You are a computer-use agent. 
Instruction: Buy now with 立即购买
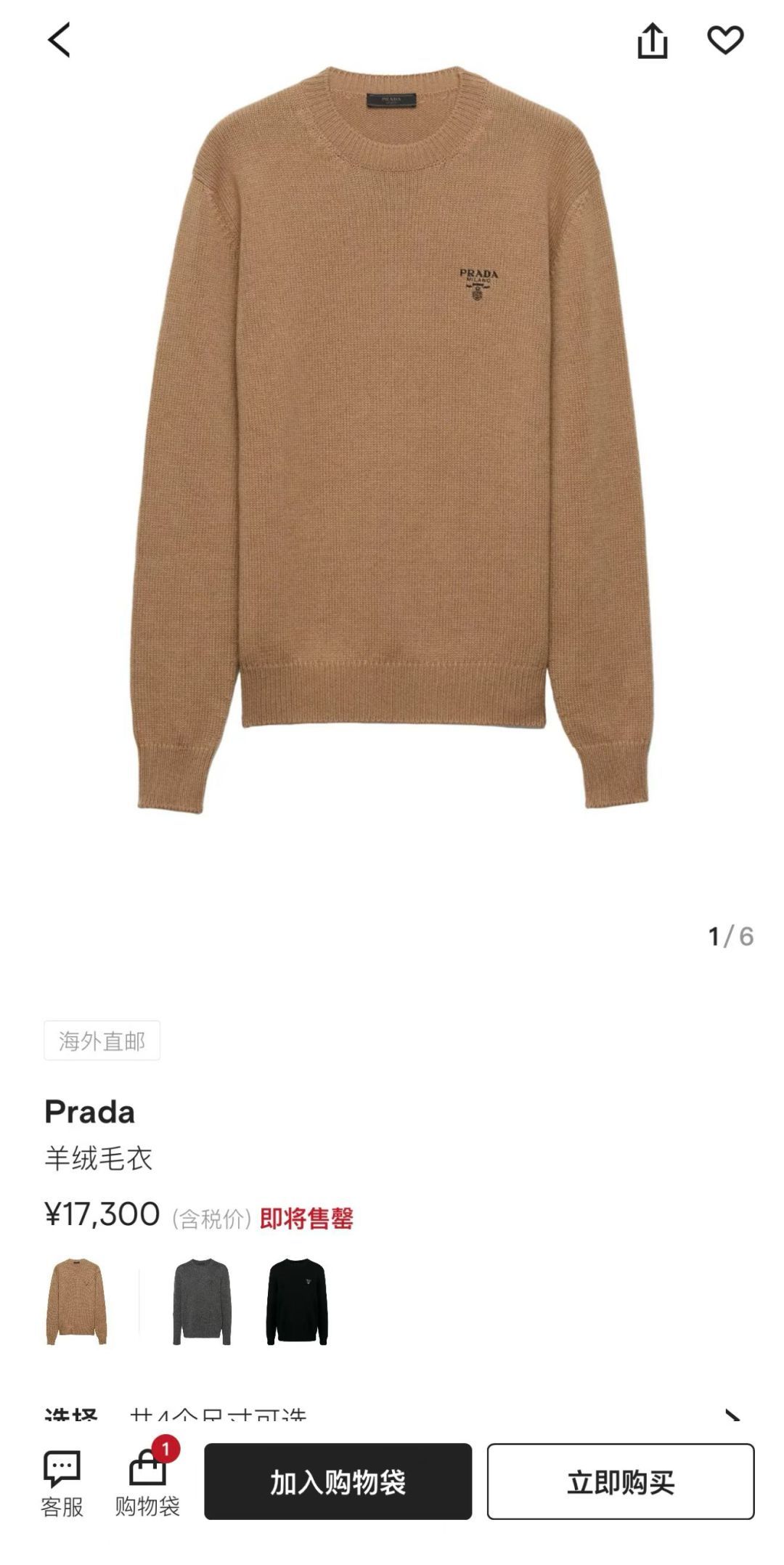pyautogui.click(x=621, y=1481)
